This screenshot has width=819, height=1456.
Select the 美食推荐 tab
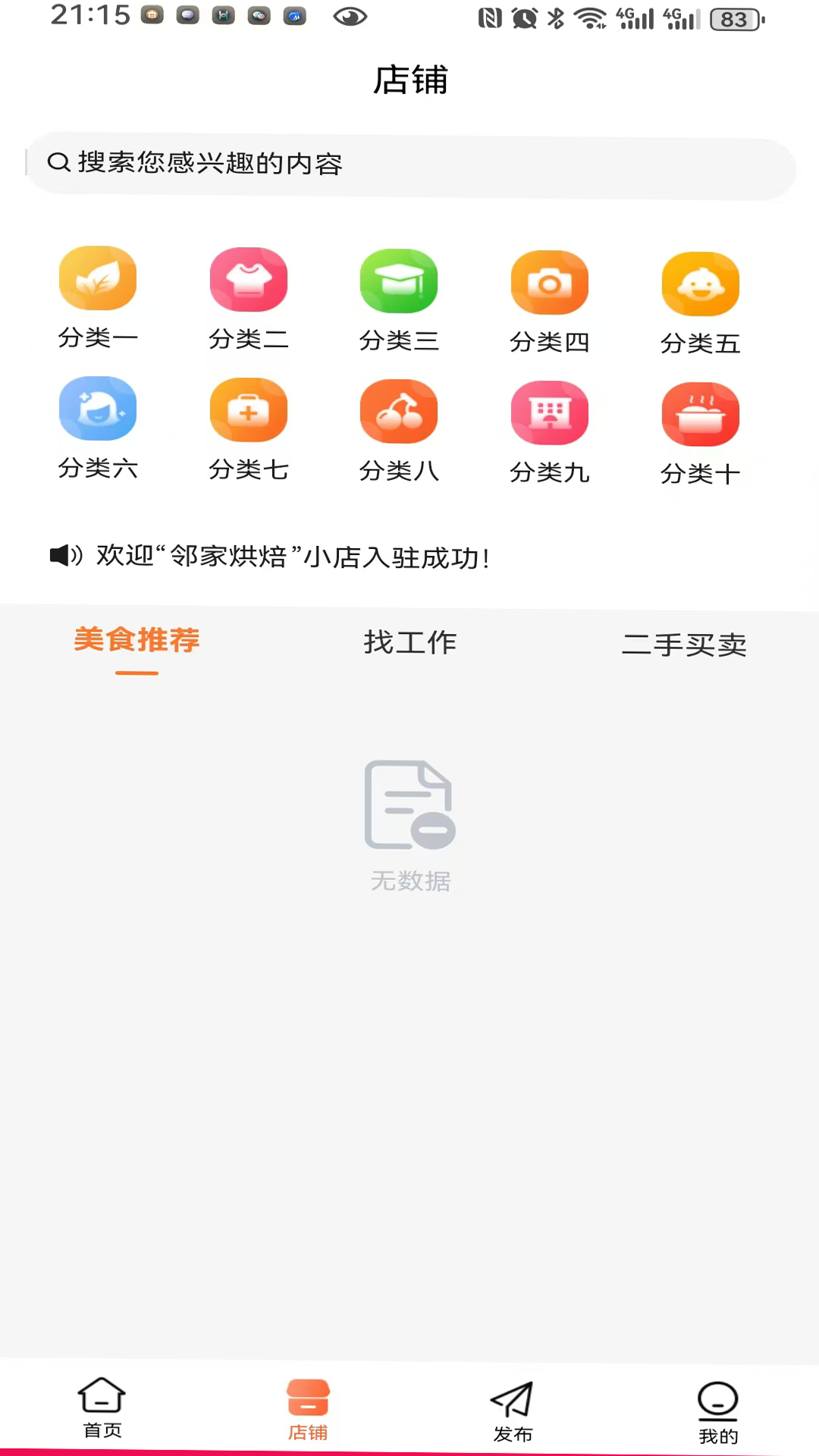pos(136,641)
